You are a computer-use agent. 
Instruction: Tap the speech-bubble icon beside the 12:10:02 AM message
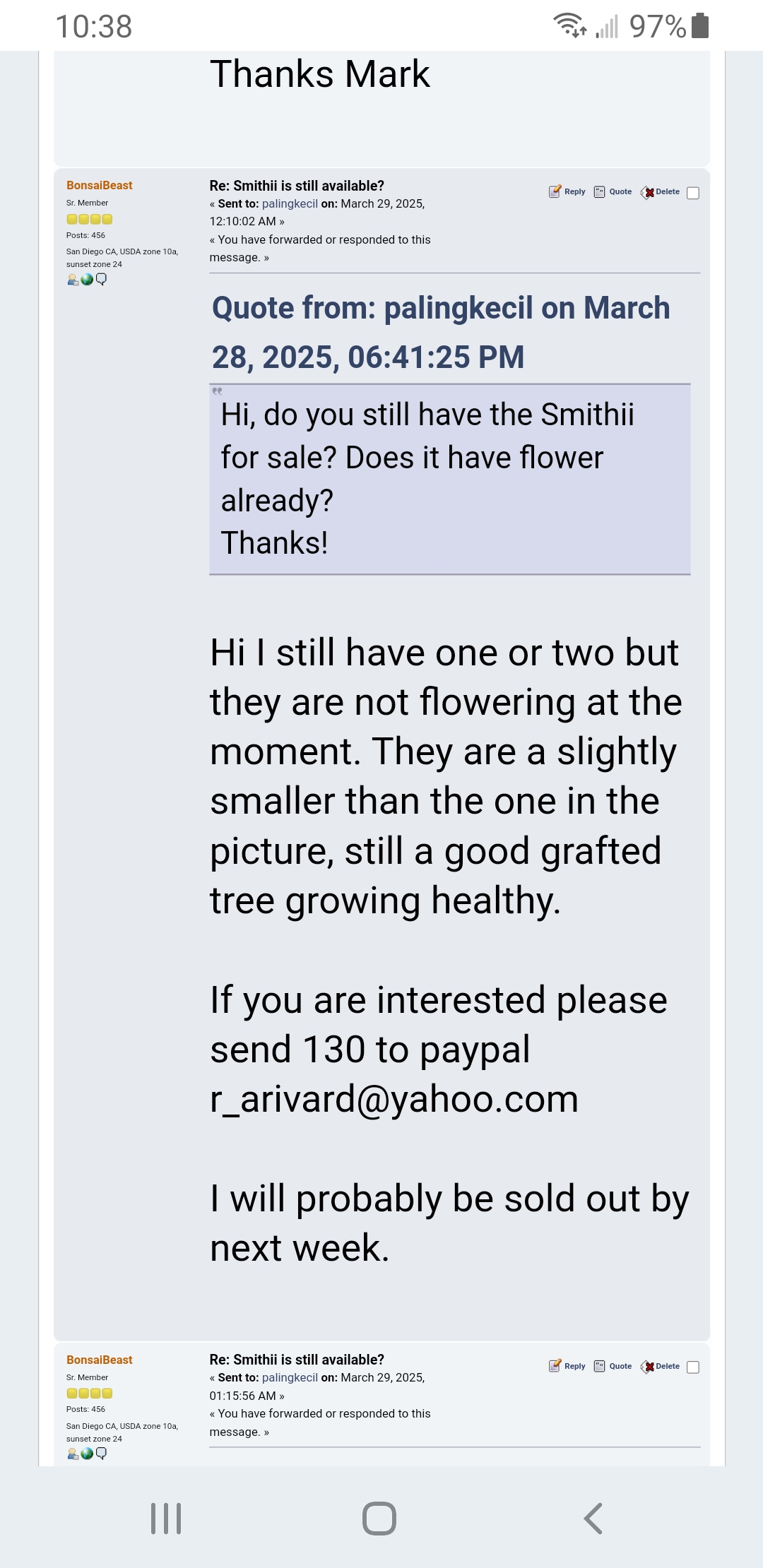[101, 279]
